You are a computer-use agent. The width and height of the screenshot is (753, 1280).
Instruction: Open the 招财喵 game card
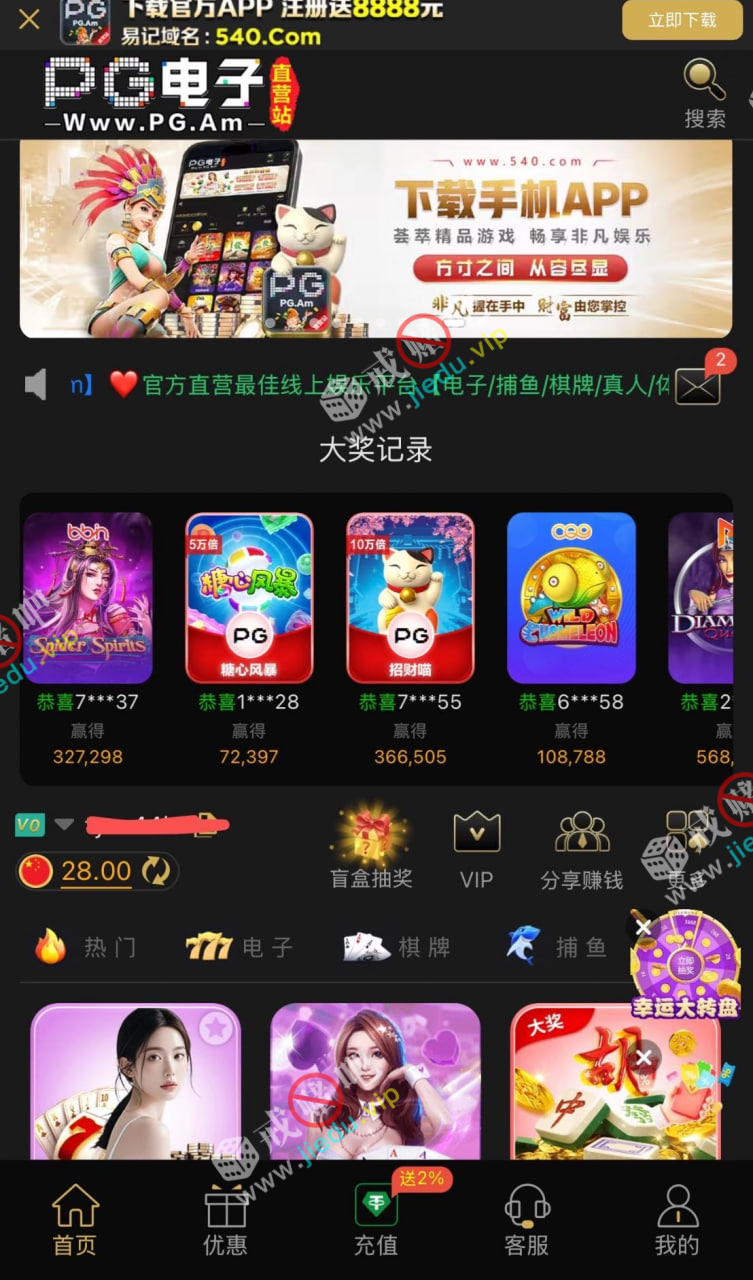tap(410, 597)
